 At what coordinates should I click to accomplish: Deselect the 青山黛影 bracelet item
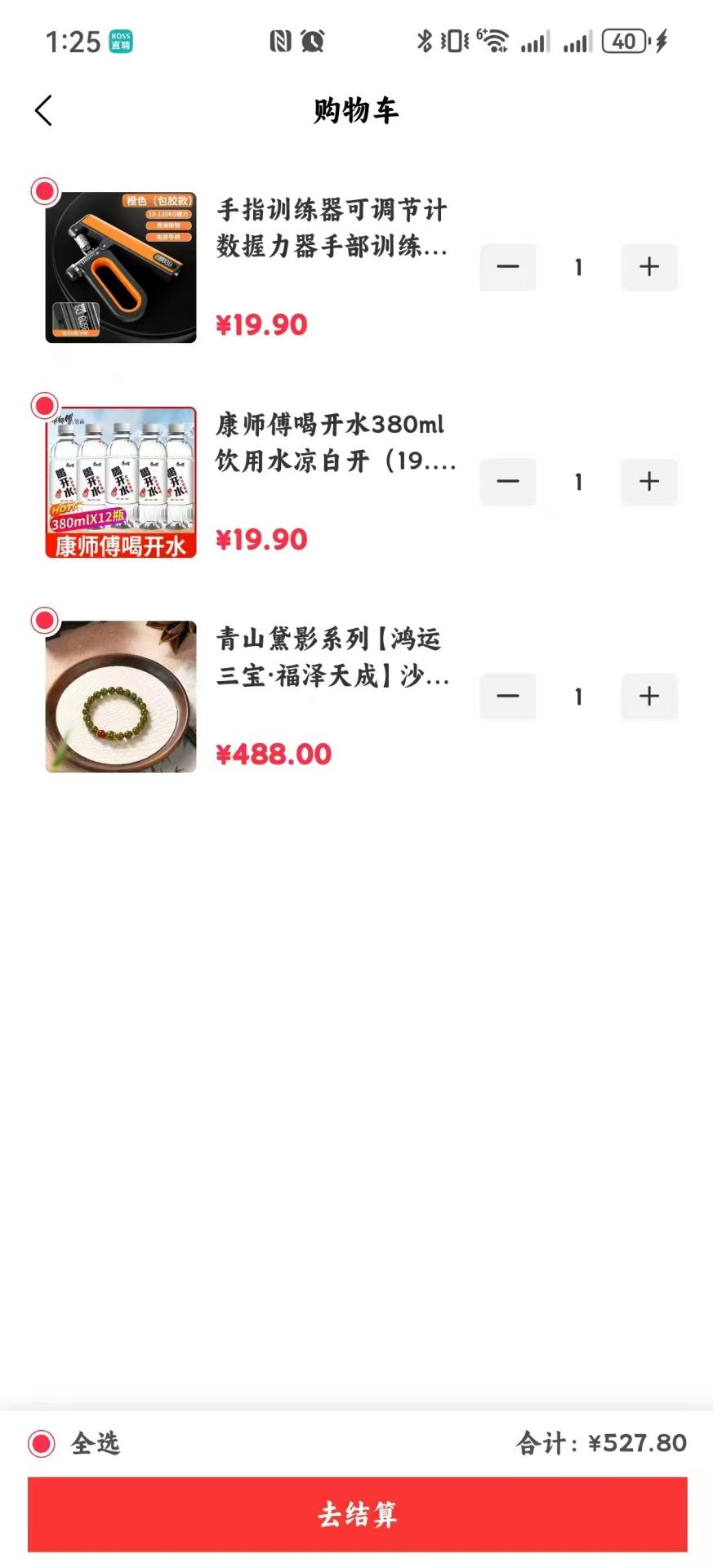tap(44, 620)
